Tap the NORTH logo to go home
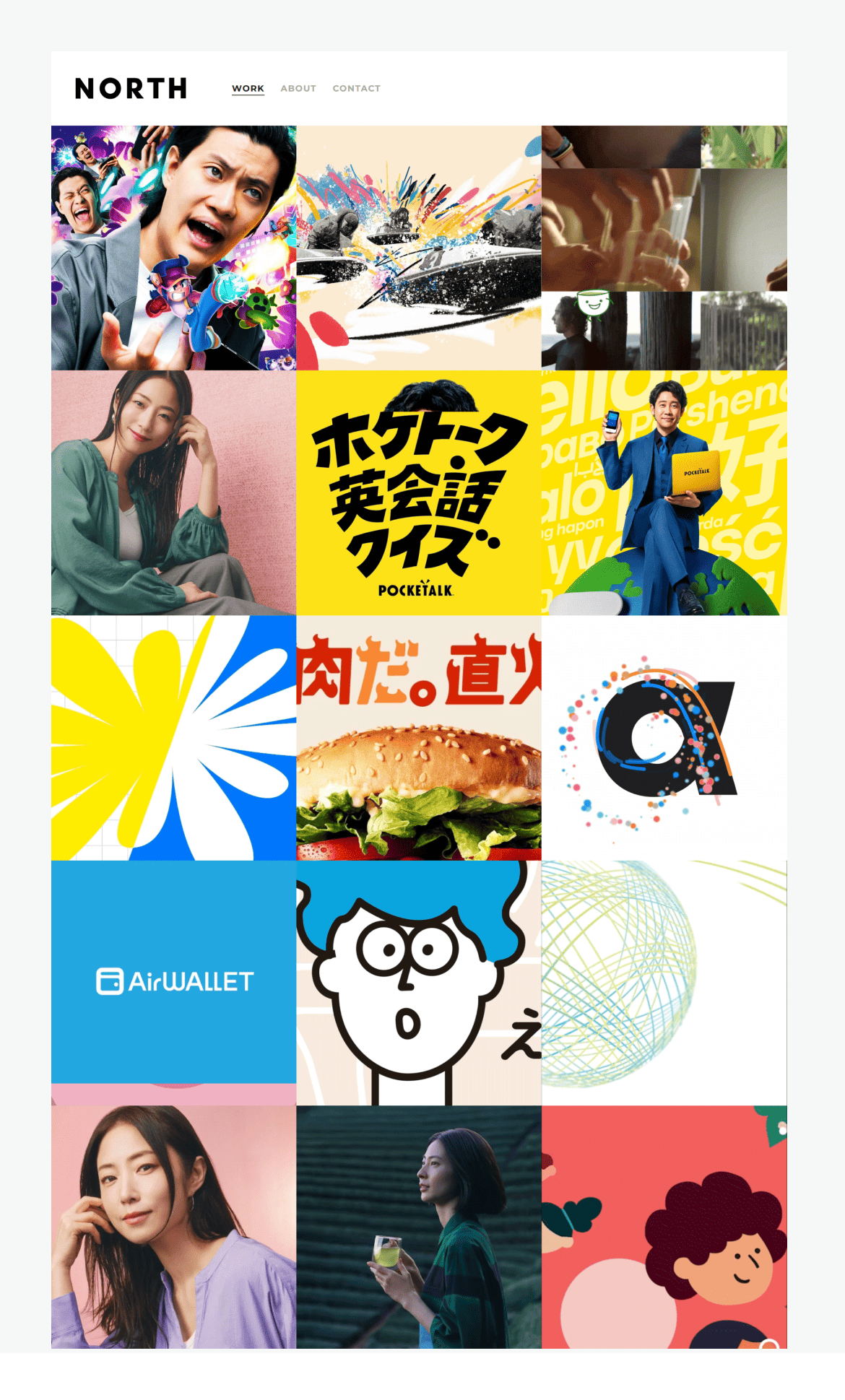Image resolution: width=845 pixels, height=1400 pixels. pyautogui.click(x=131, y=88)
